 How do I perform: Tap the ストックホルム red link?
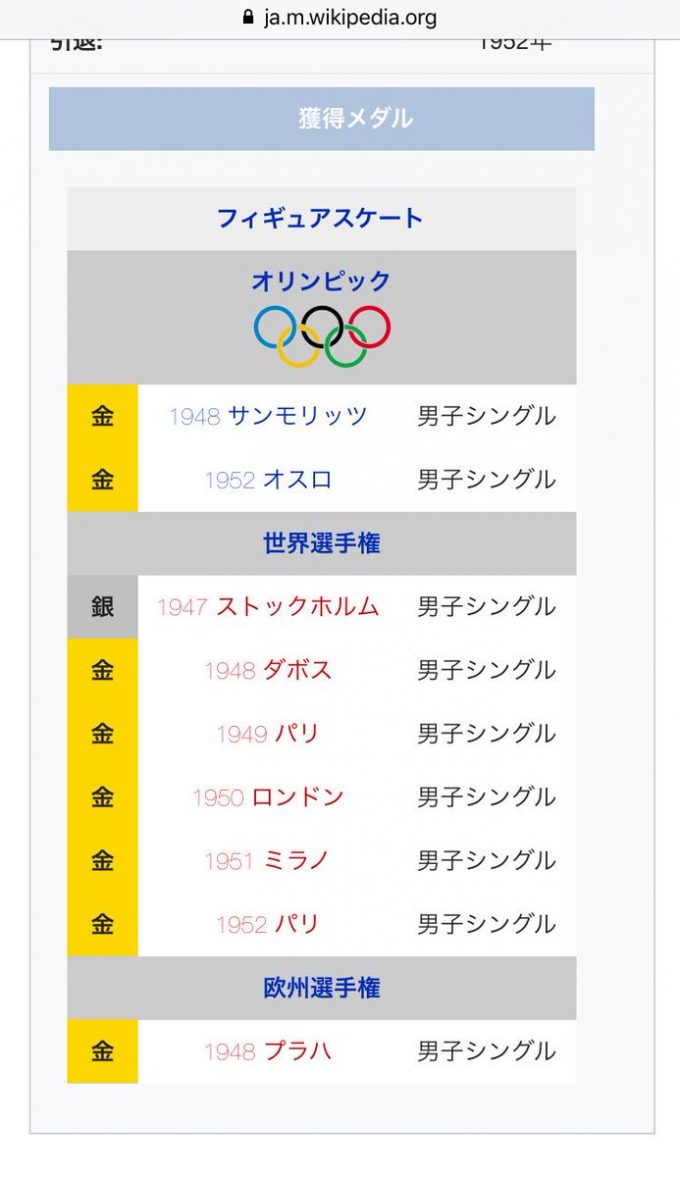pos(298,607)
